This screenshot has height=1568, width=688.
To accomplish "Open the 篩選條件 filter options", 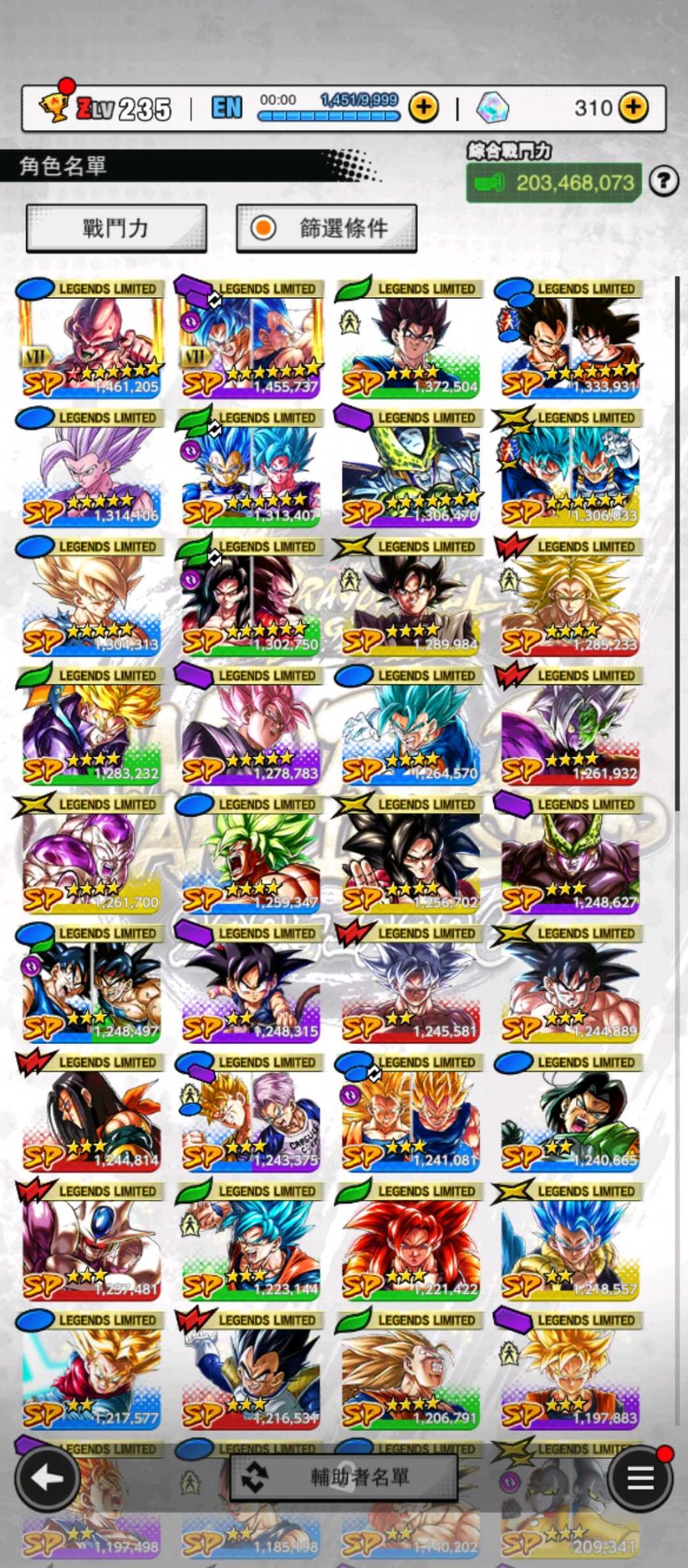I will coord(326,228).
